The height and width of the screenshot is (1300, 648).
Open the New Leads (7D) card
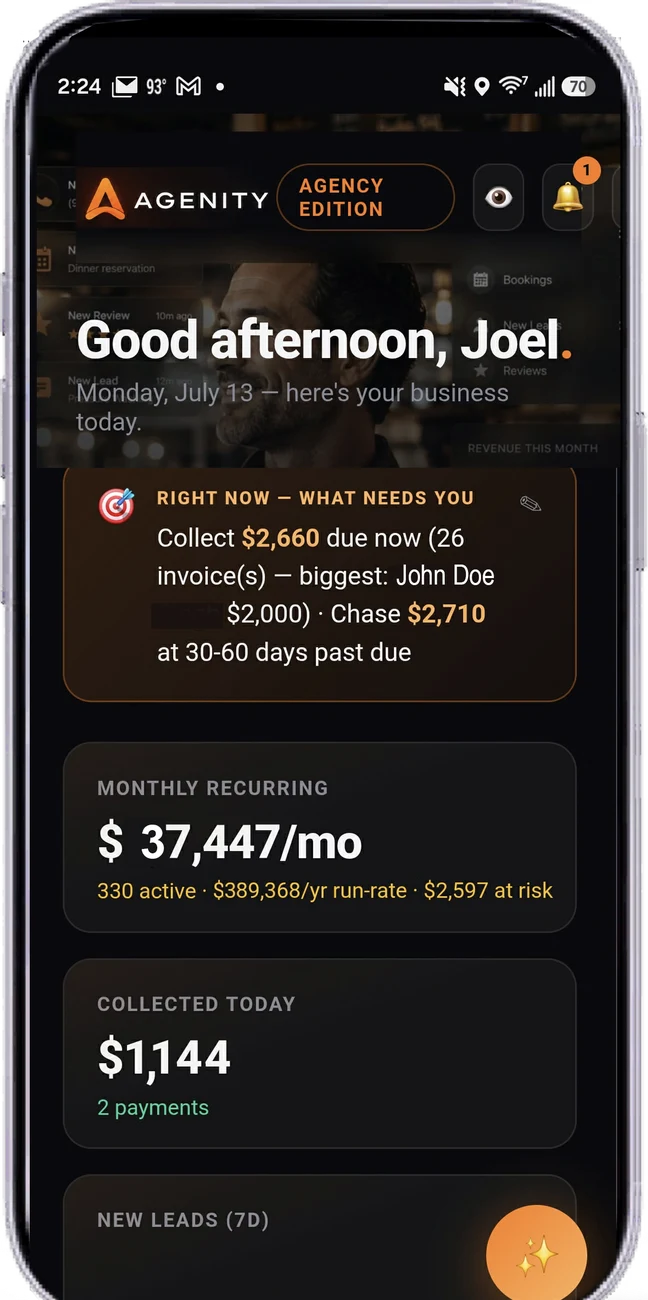coord(320,1237)
